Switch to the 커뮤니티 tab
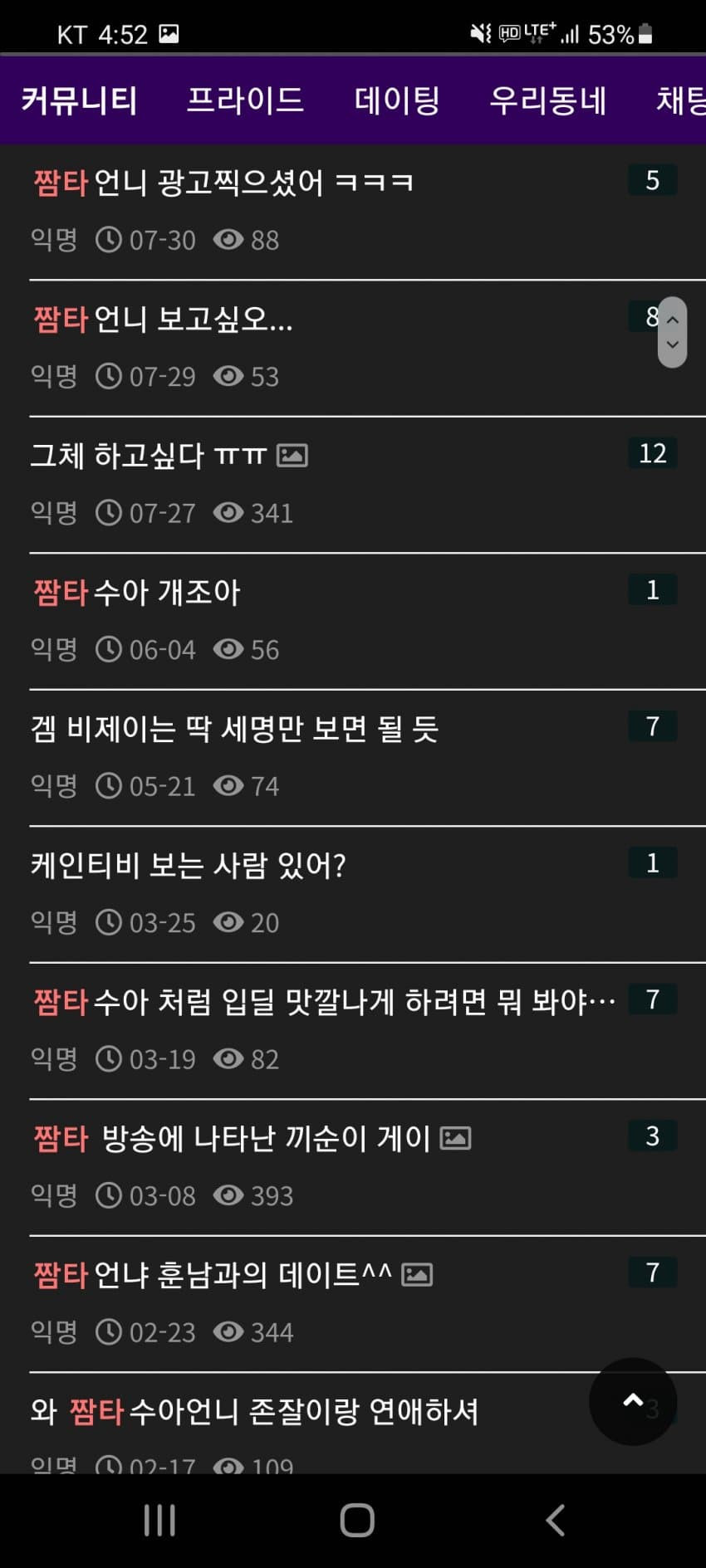706x1568 pixels. [79, 100]
